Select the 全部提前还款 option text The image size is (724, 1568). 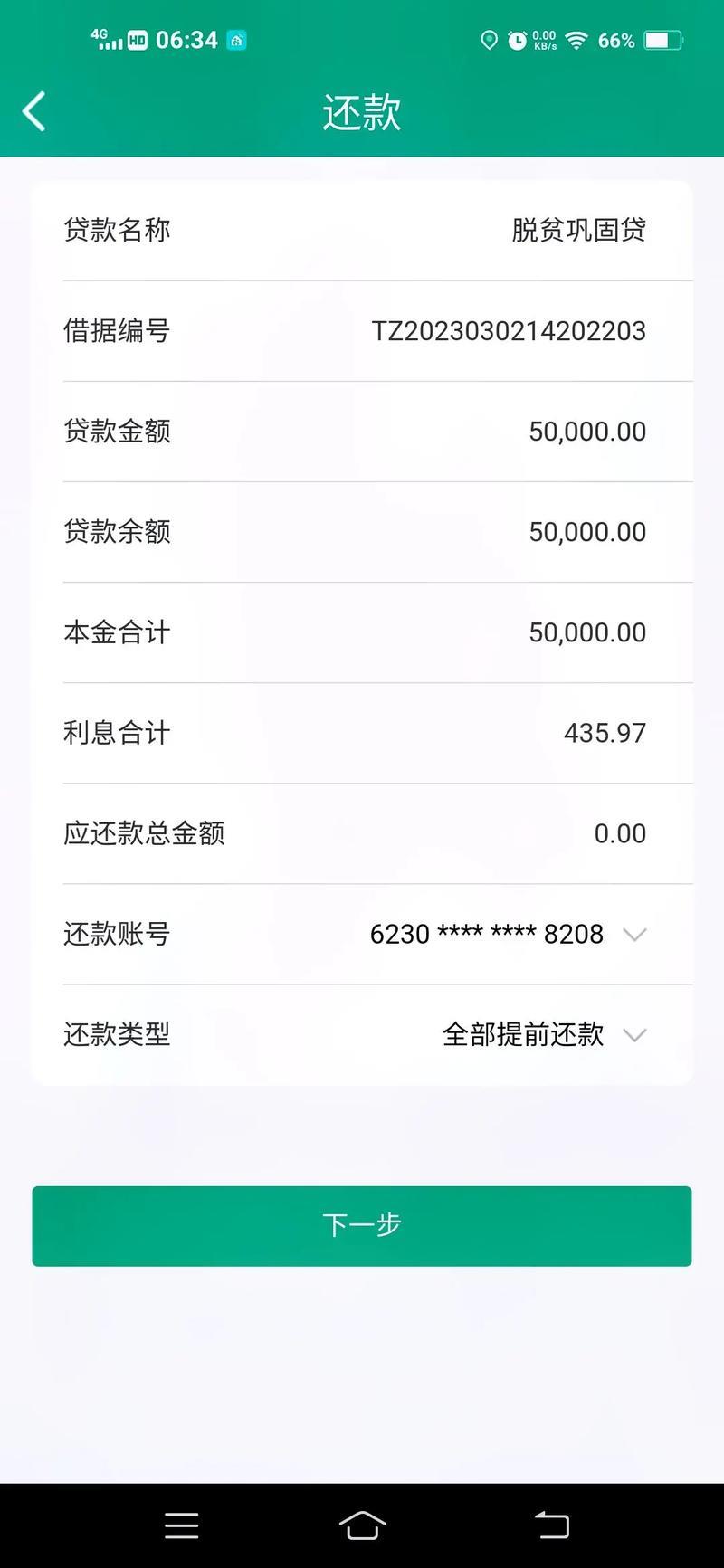pyautogui.click(x=525, y=1034)
